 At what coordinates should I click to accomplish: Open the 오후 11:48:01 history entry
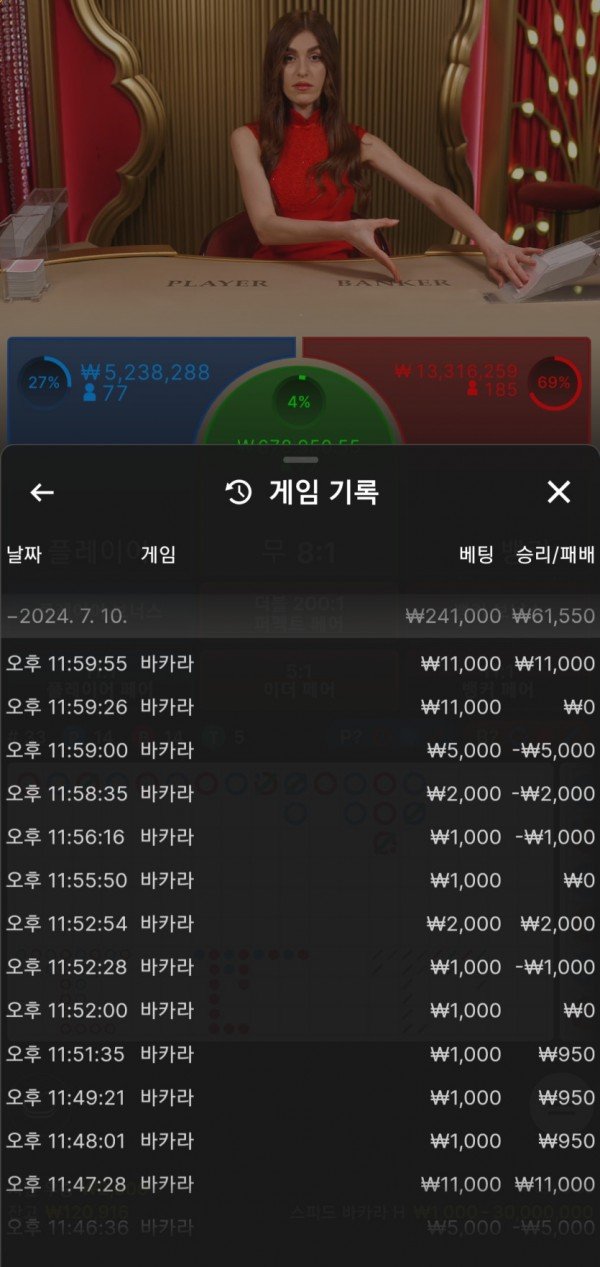(300, 1141)
